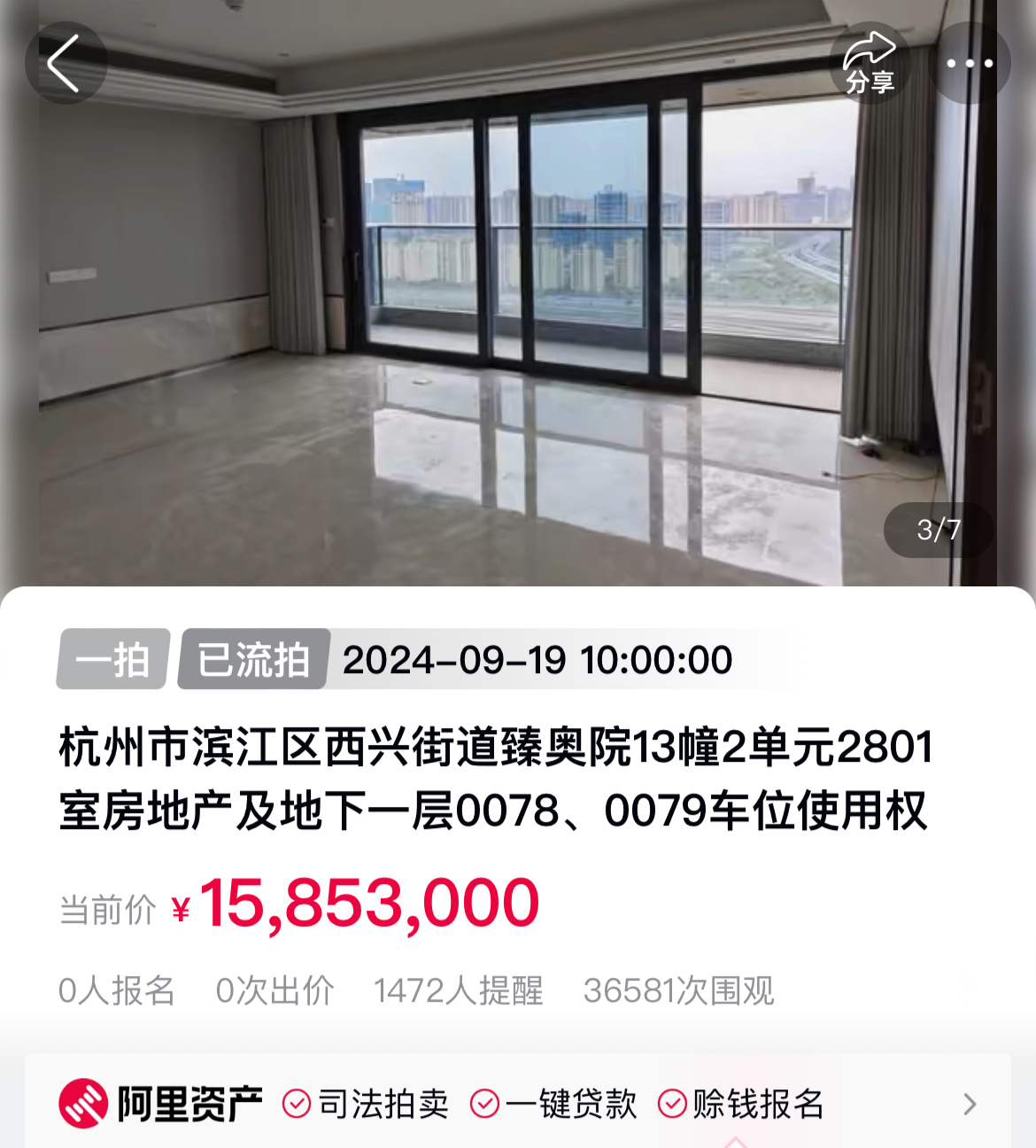Go back using the top-left arrow
1036x1148 pixels.
65,63
